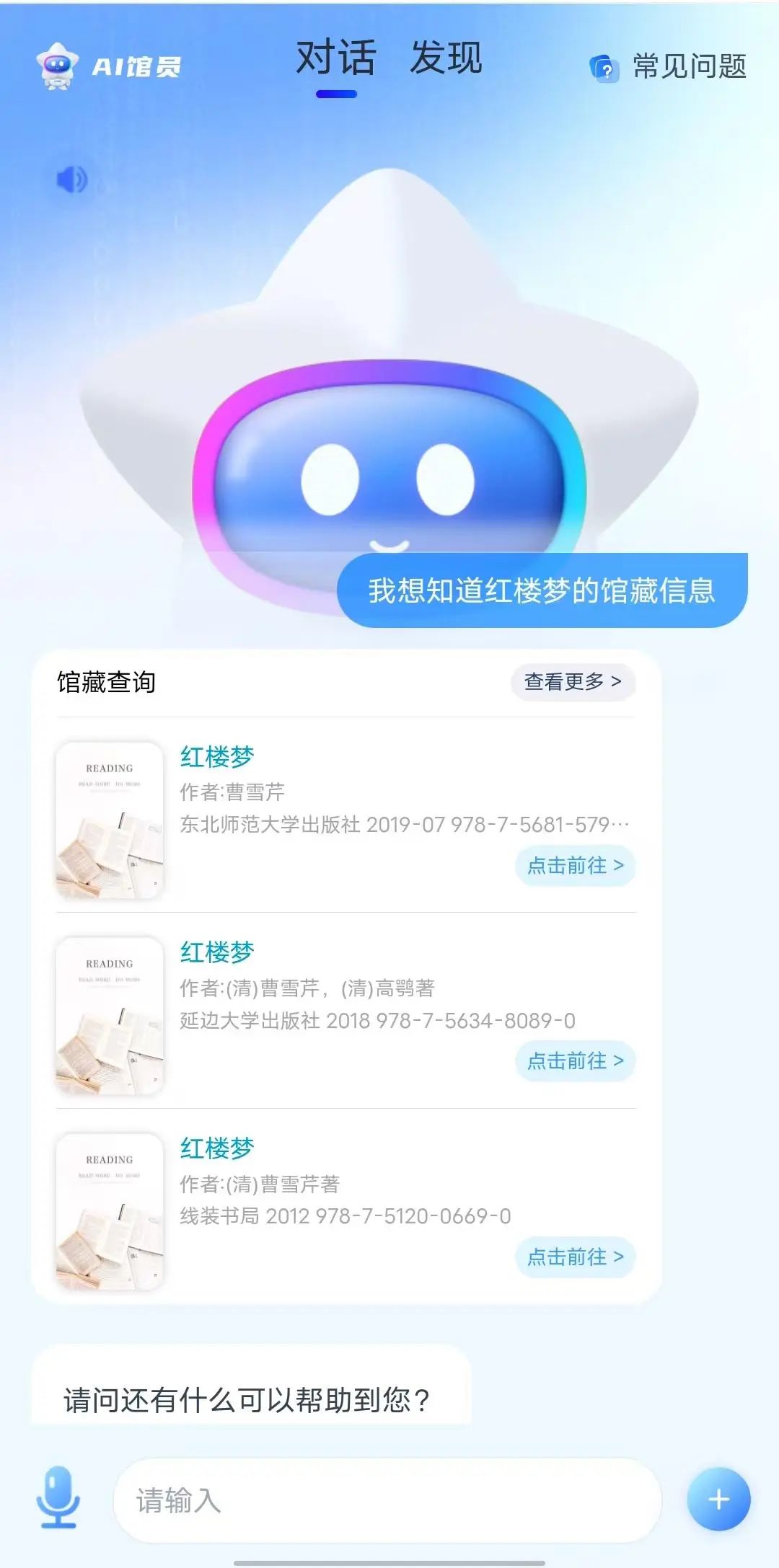The image size is (779, 1568).
Task: Select the 对话 tab
Action: [x=336, y=58]
